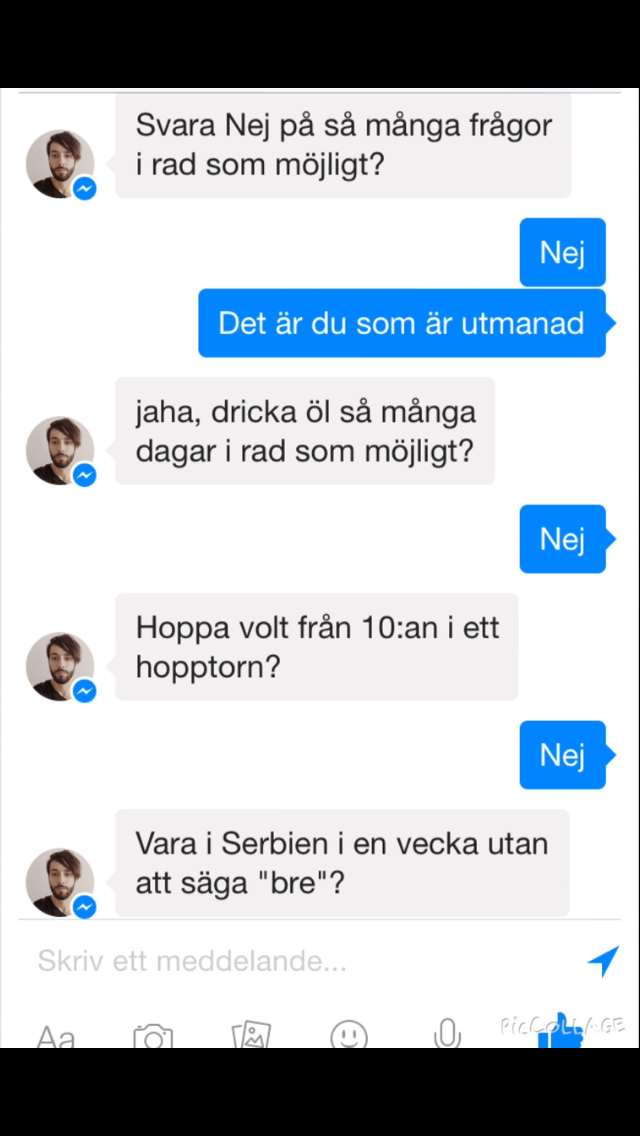
Task: Tap the Skriv ett meddelande text field
Action: click(300, 962)
